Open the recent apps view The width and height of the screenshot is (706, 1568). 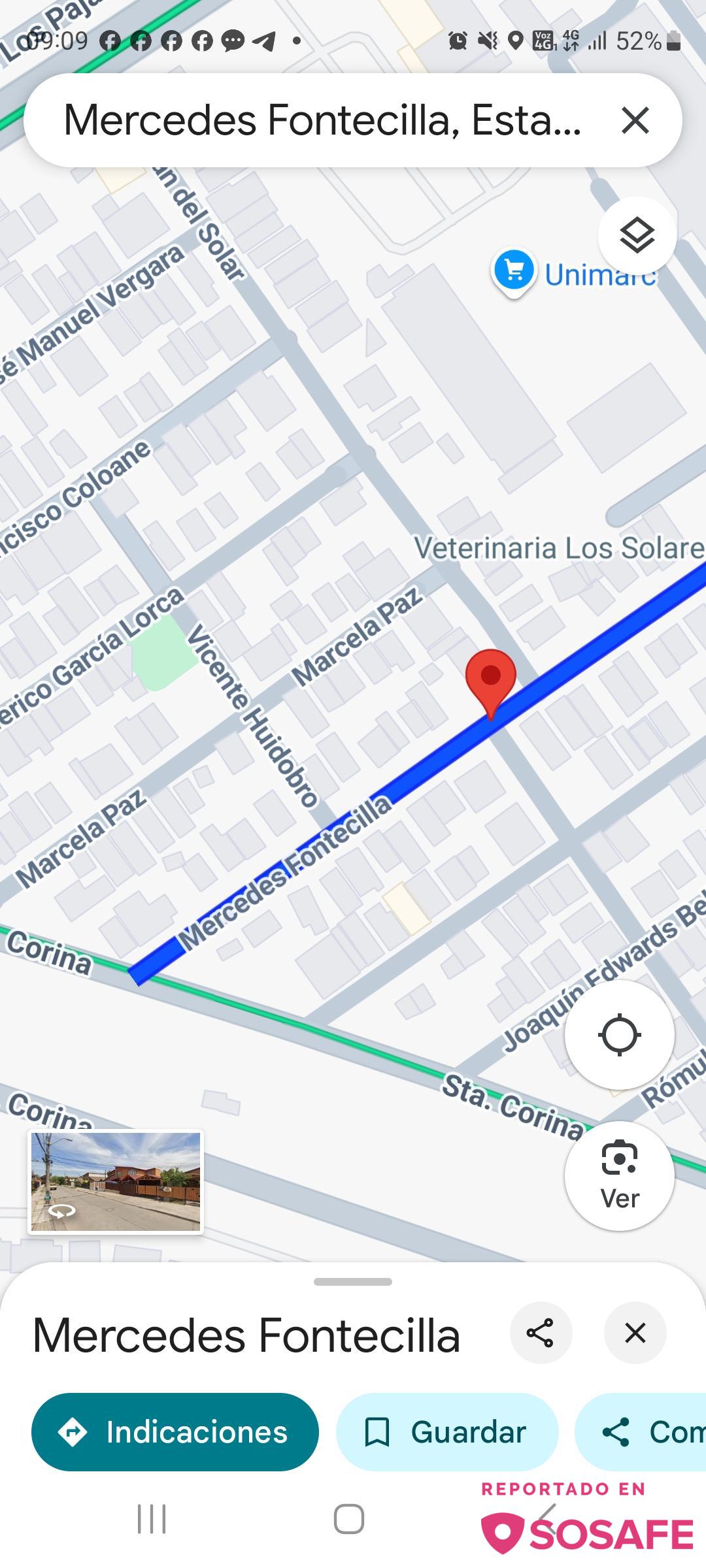(152, 1518)
